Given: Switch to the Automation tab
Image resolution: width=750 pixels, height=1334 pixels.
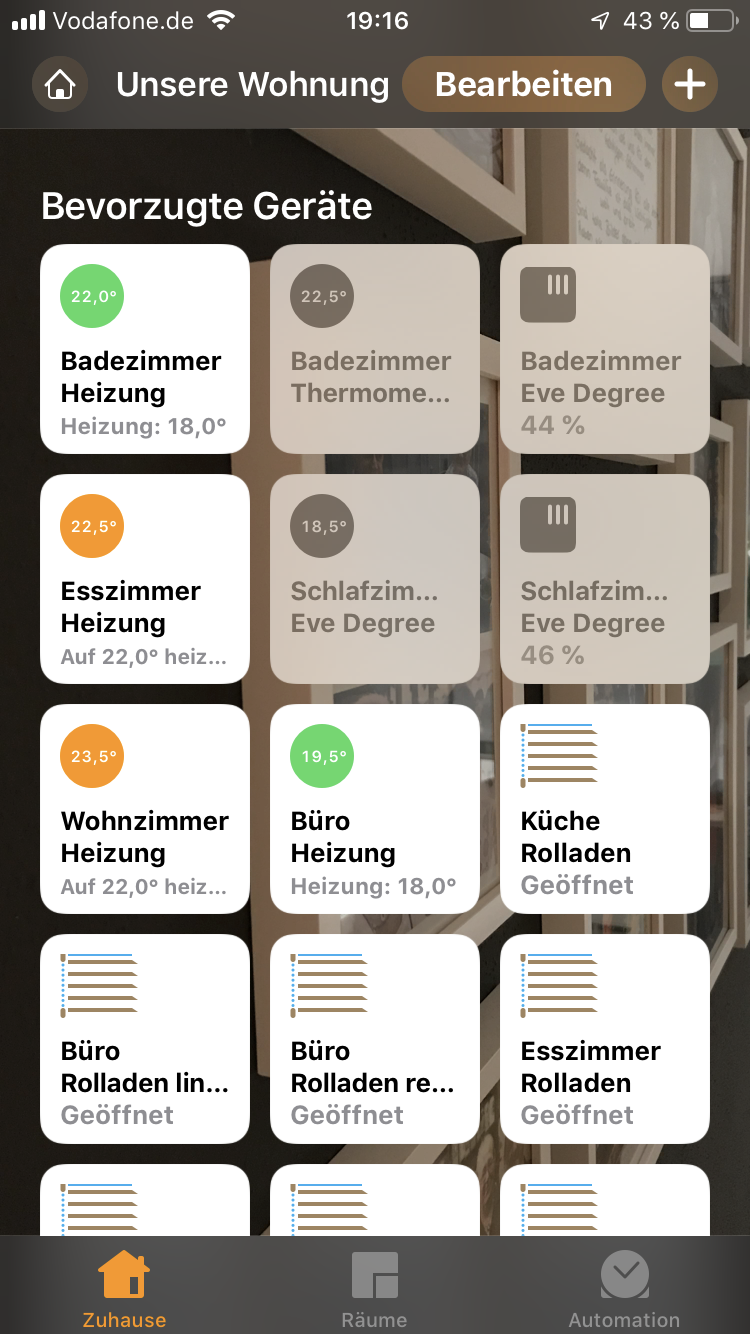Looking at the screenshot, I should coord(624,1289).
